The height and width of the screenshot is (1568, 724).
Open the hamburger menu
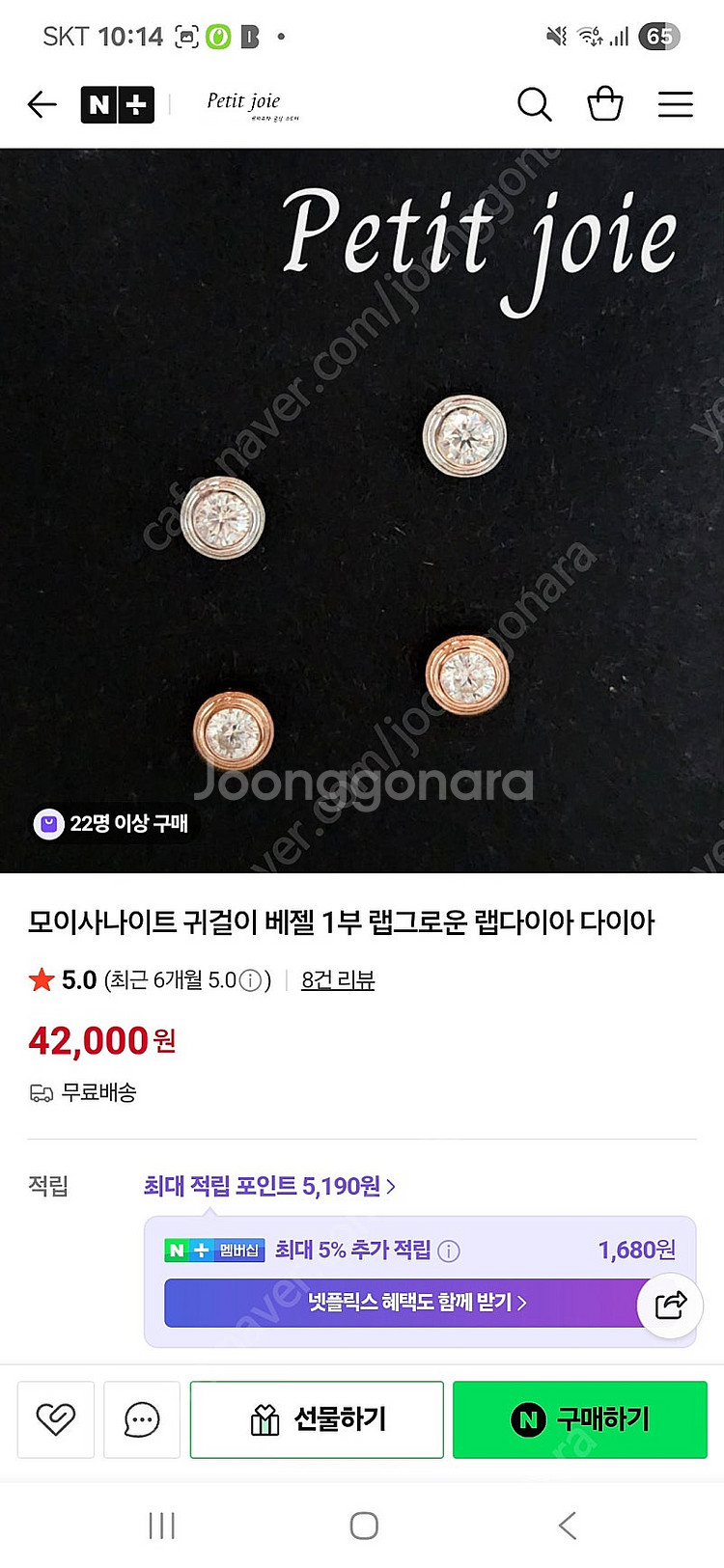675,104
